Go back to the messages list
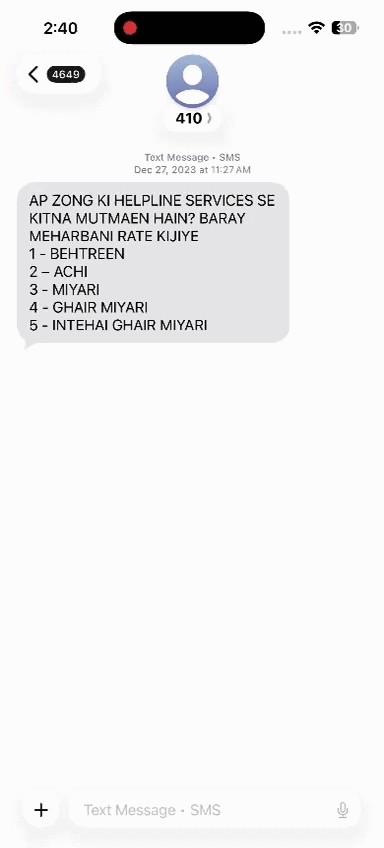 pos(57,74)
